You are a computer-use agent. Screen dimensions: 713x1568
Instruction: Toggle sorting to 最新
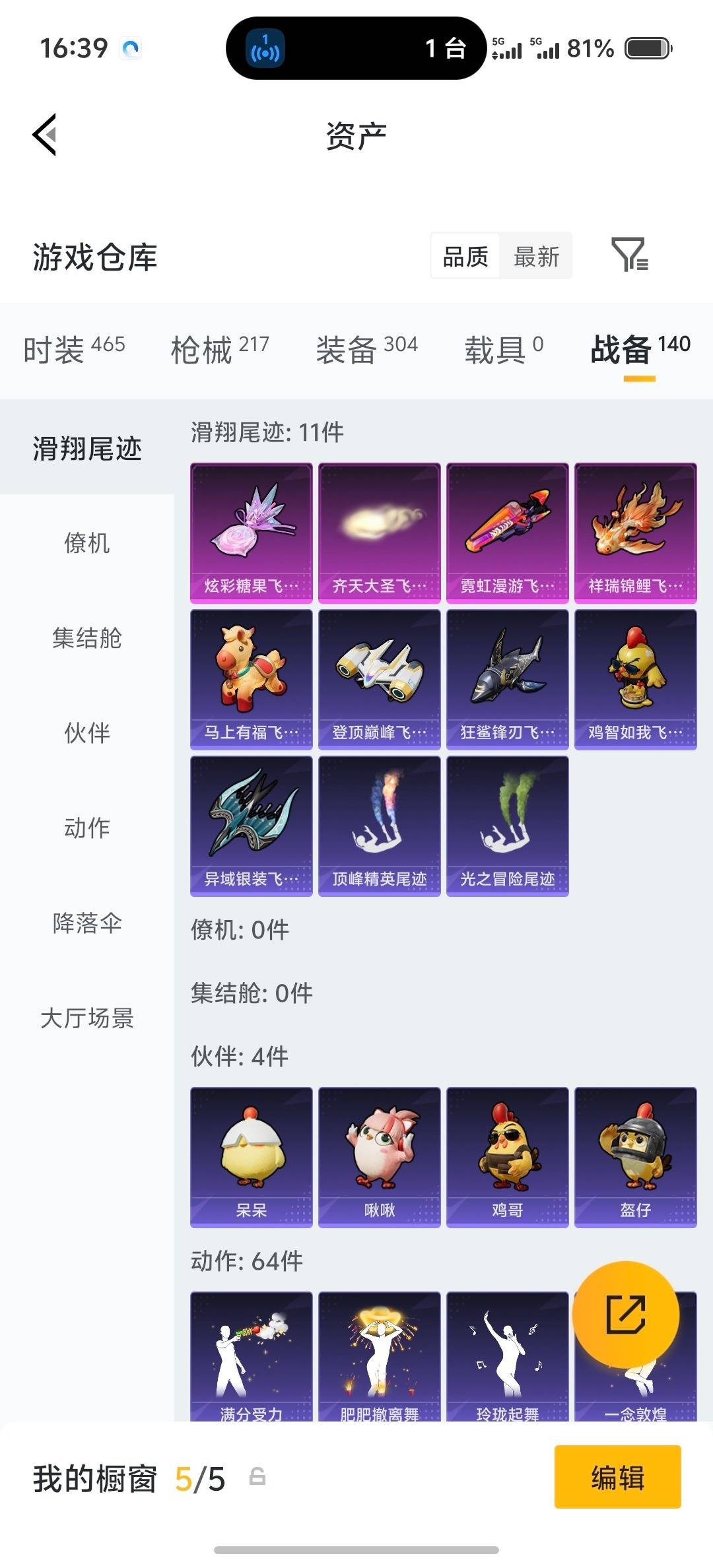point(537,256)
